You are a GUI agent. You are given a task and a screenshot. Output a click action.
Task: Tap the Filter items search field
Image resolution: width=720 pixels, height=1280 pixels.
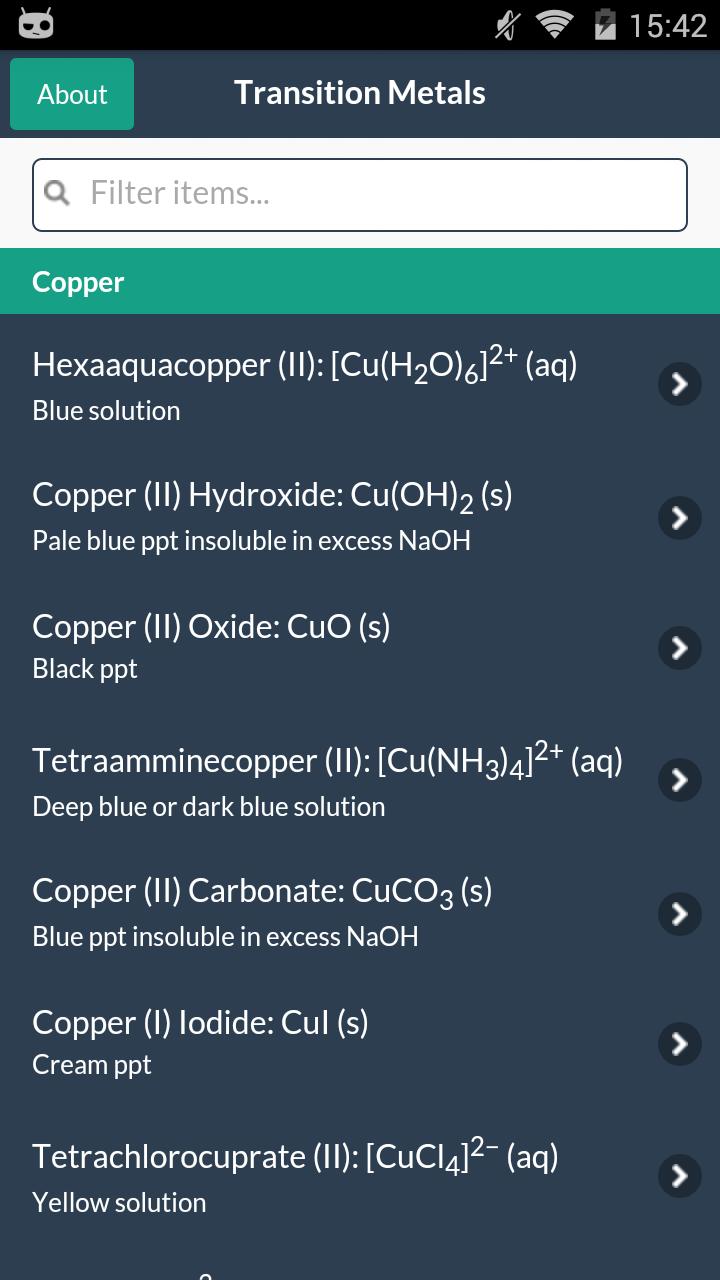(360, 194)
